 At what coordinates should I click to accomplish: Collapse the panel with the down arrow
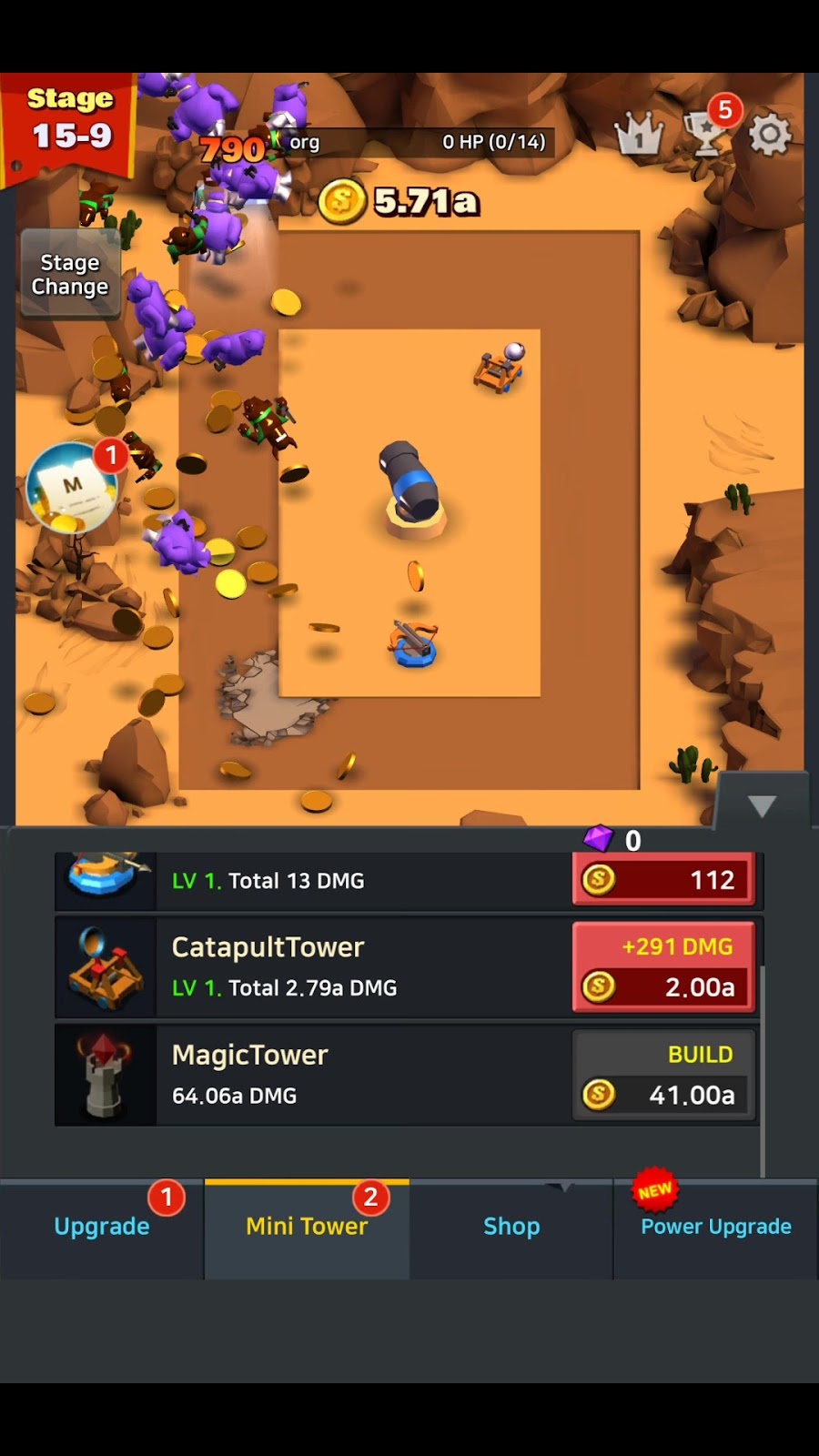pos(762,804)
